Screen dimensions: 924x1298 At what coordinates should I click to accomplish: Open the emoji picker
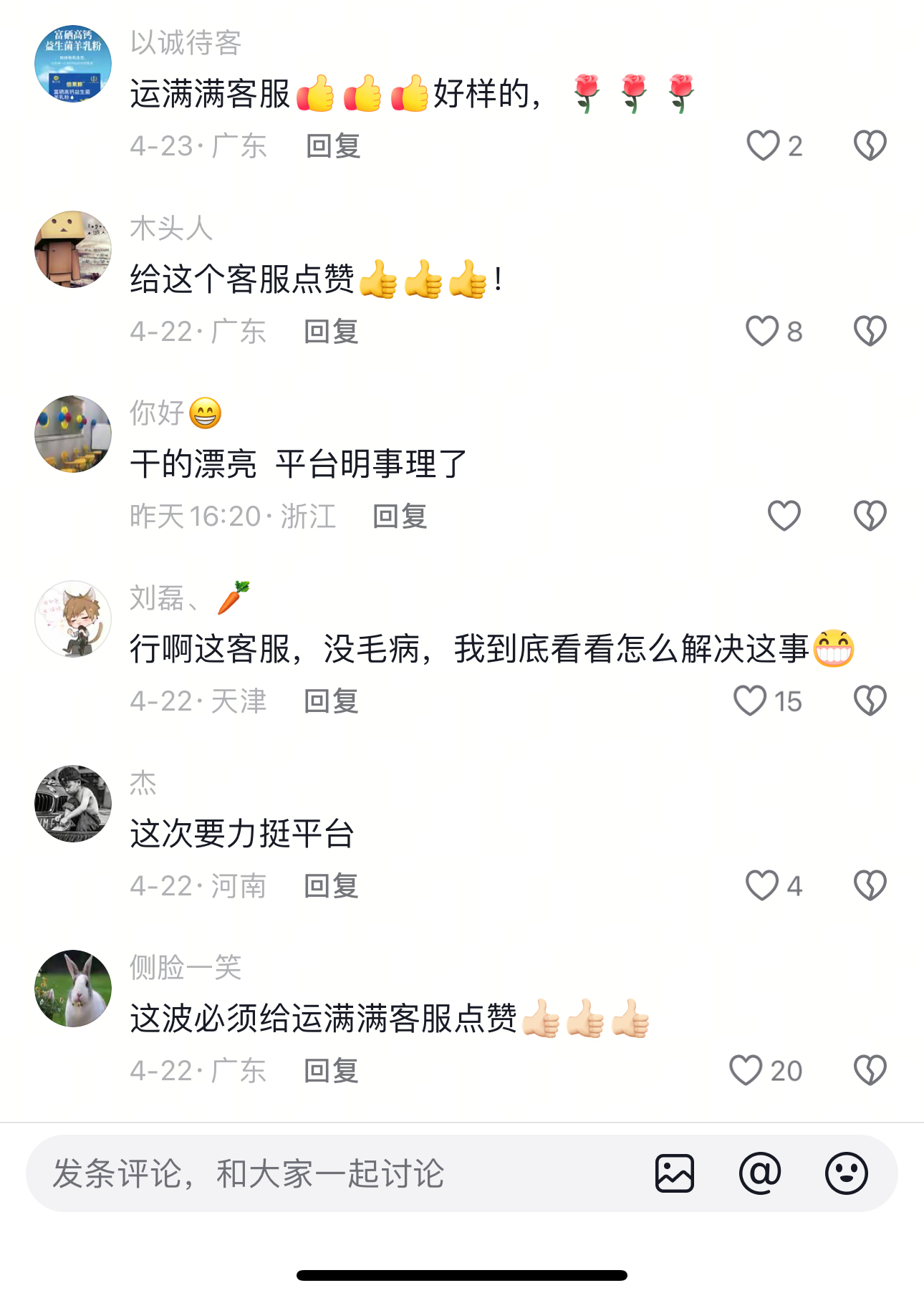[846, 1173]
